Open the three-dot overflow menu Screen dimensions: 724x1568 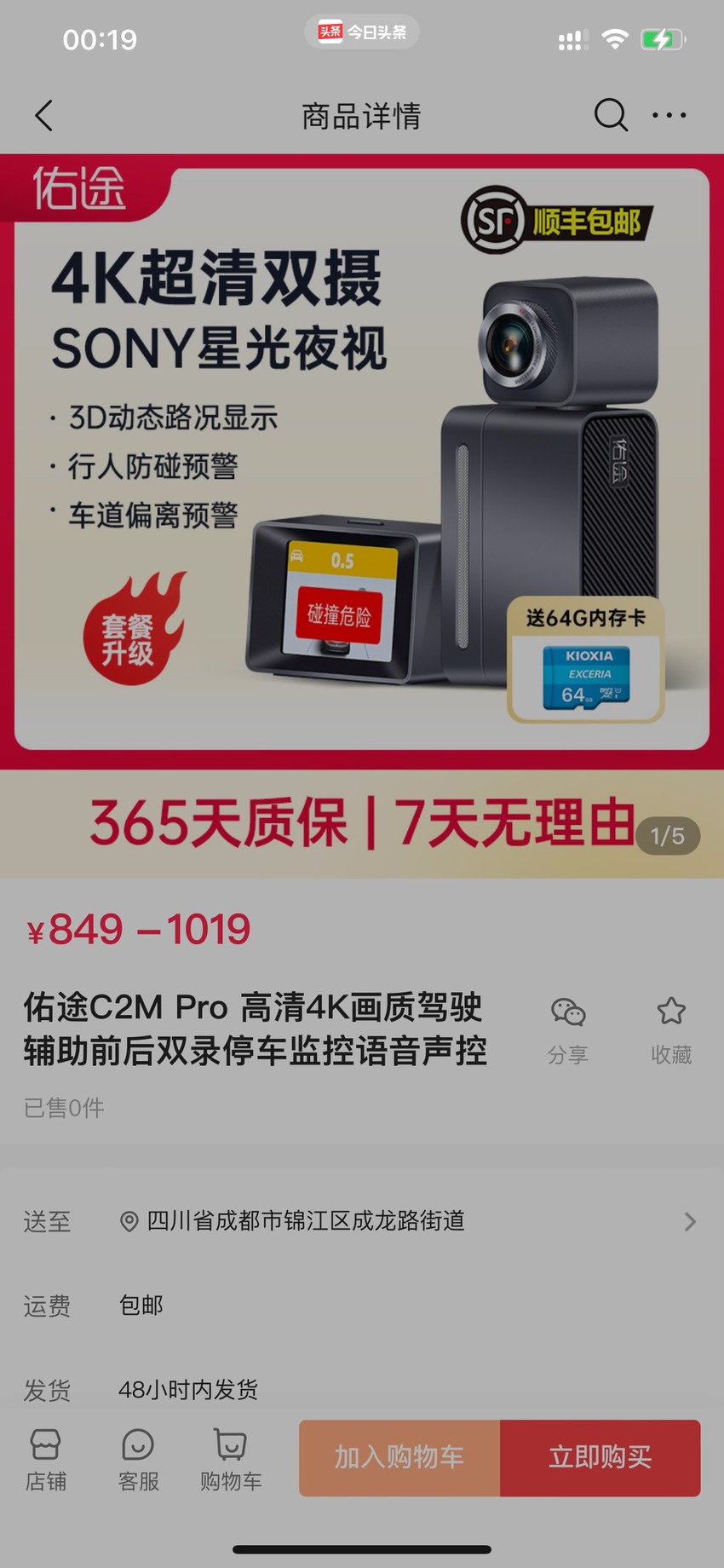669,115
